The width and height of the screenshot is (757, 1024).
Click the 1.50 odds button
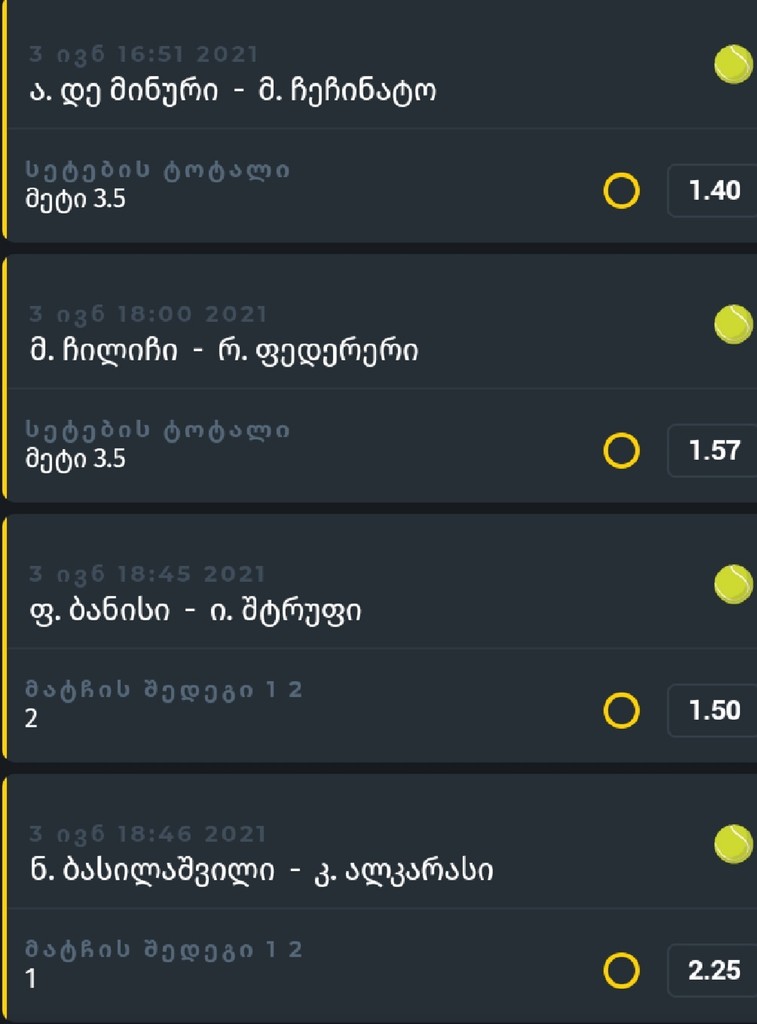712,711
